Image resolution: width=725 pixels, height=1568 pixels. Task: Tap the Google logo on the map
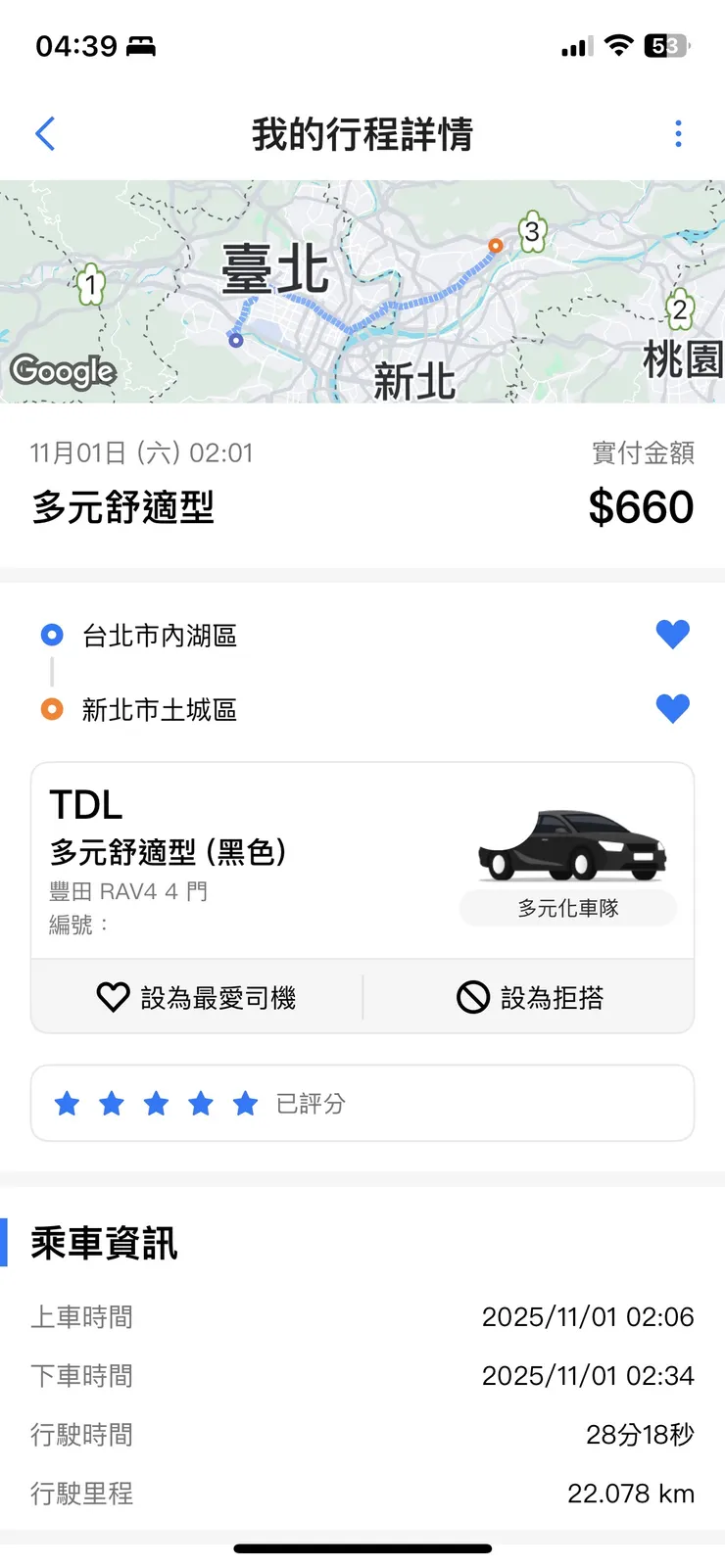pos(62,372)
